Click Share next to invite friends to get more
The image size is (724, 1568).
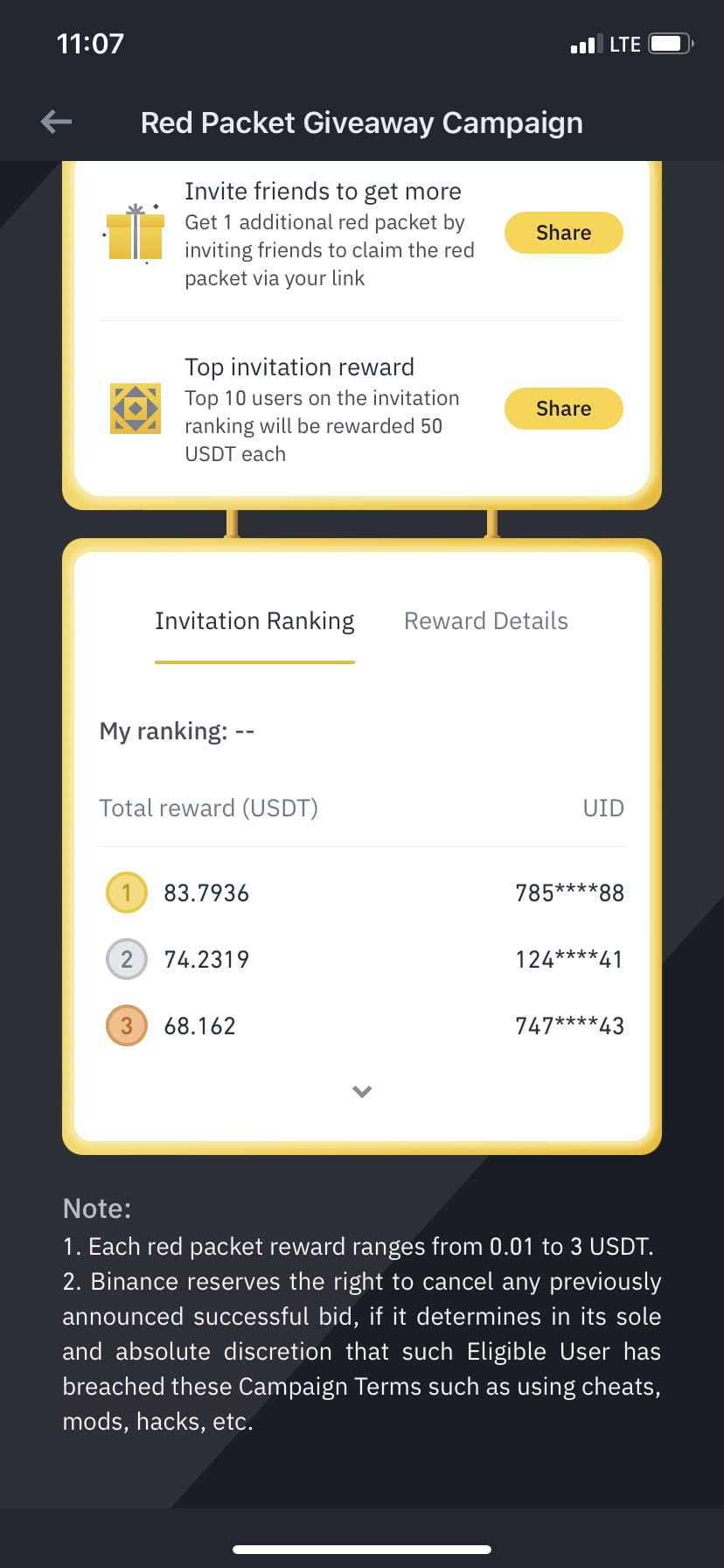[563, 233]
